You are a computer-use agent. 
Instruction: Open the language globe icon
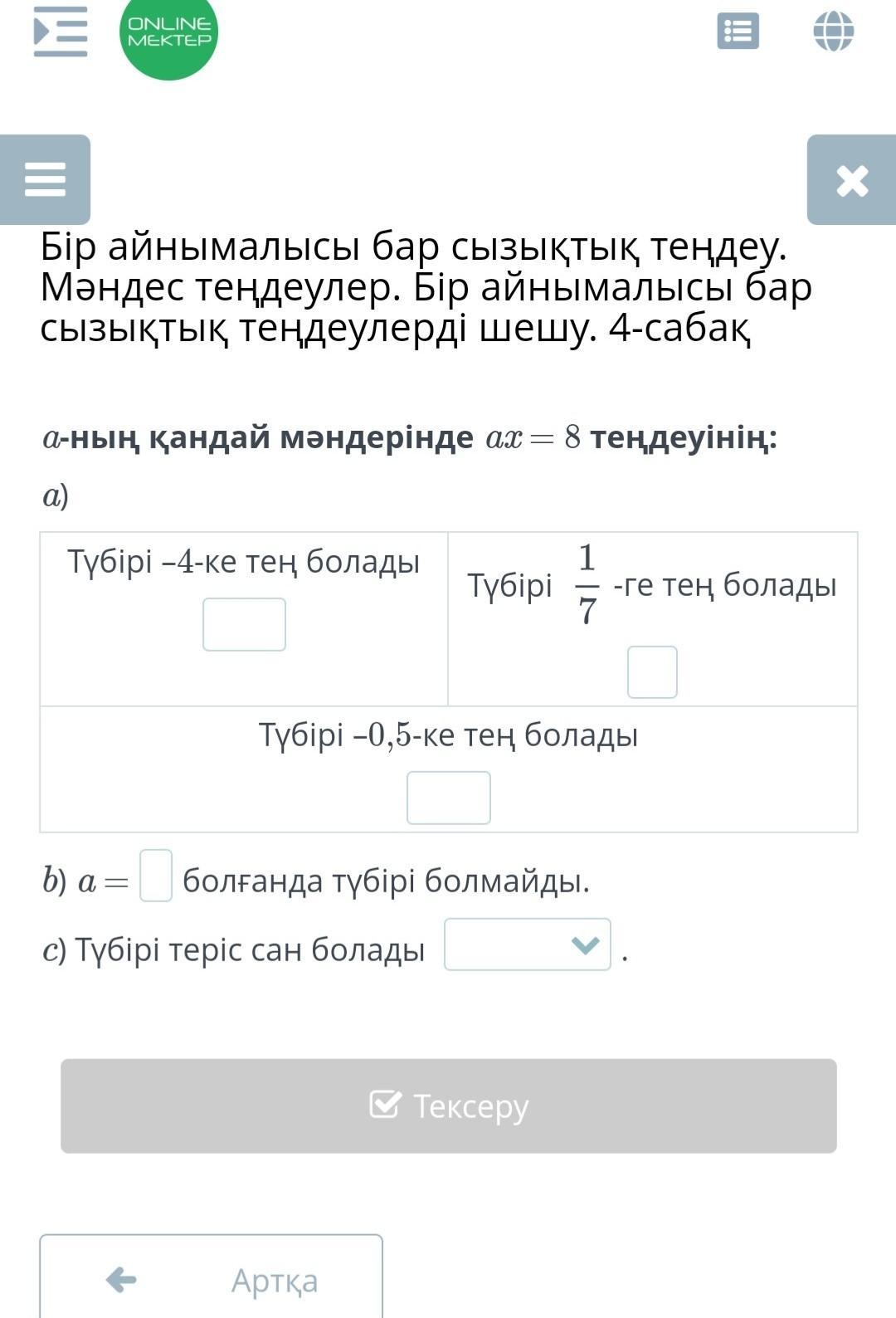(x=833, y=32)
